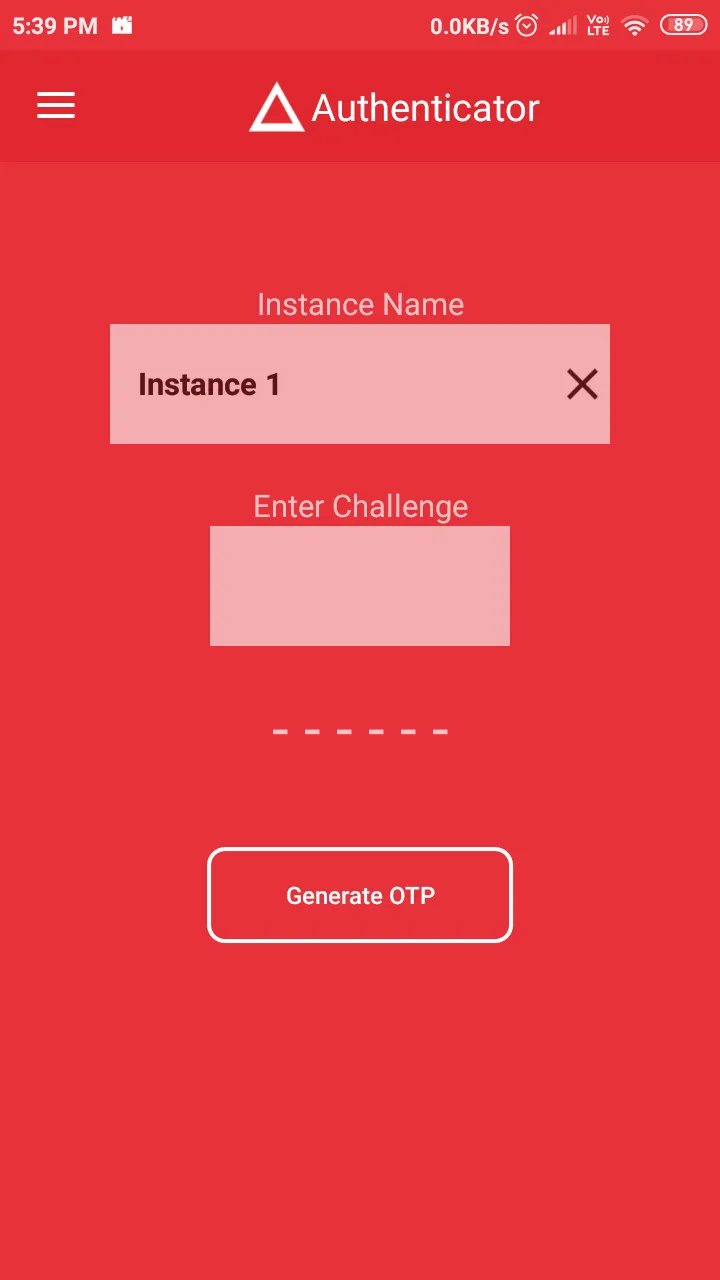The width and height of the screenshot is (720, 1280).
Task: Open the hamburger drawer menu
Action: (56, 106)
